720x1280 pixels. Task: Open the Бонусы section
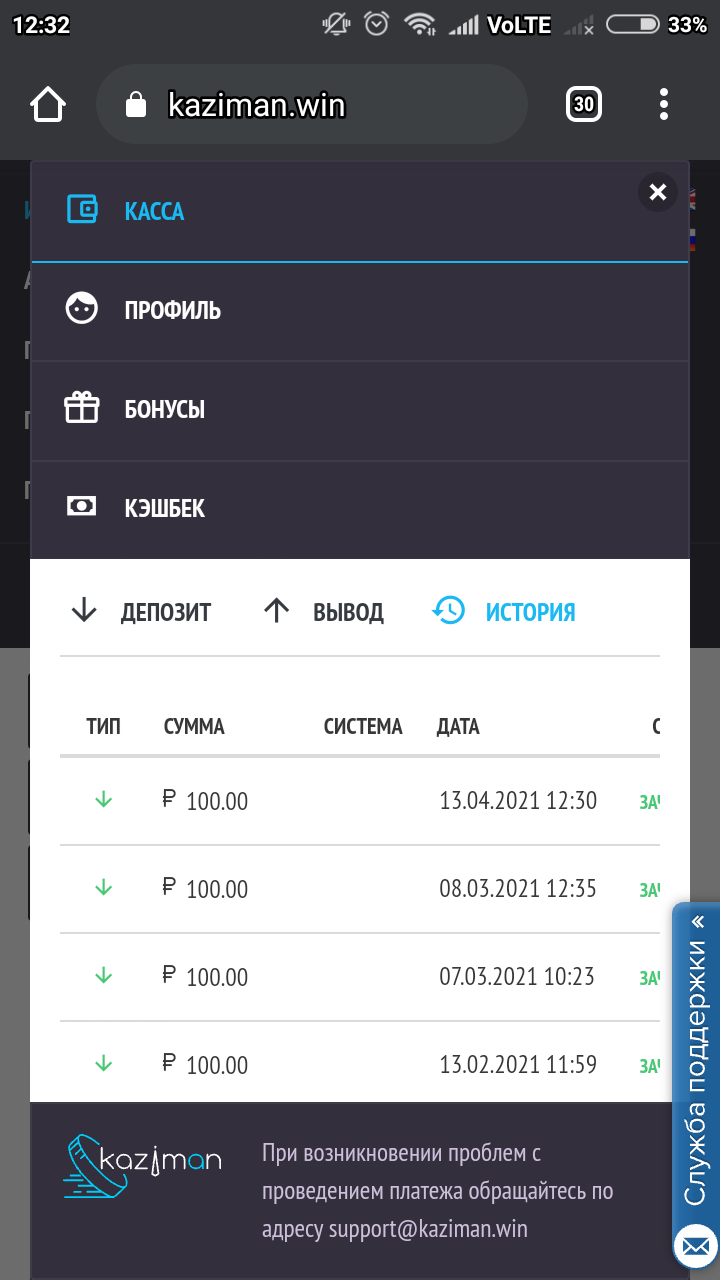point(164,409)
